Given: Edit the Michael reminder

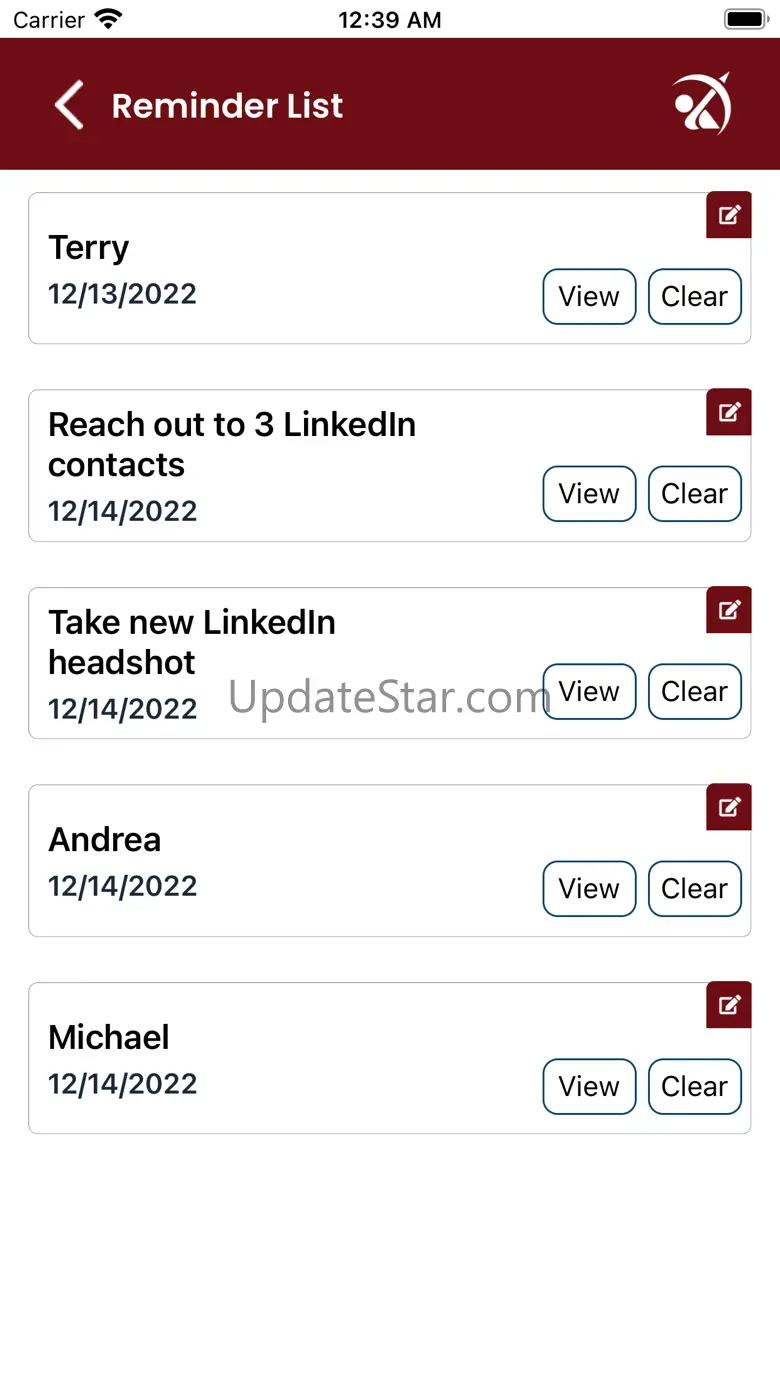Looking at the screenshot, I should click(x=729, y=1005).
